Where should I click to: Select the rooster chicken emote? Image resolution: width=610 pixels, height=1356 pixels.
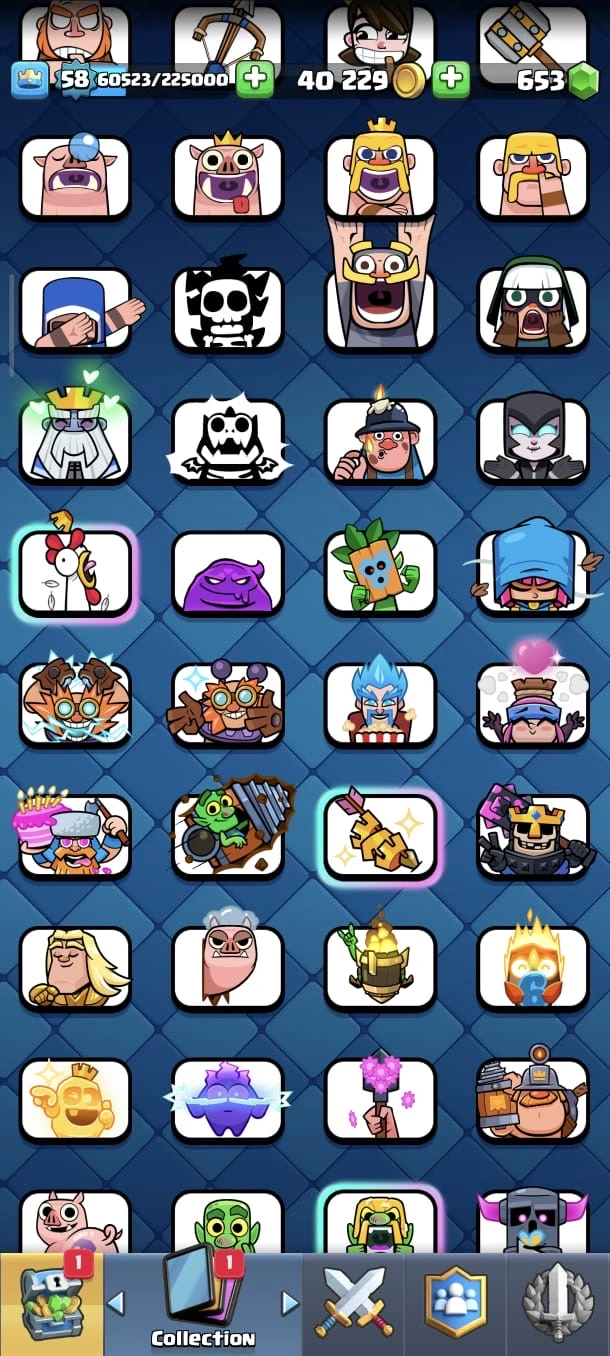point(75,572)
